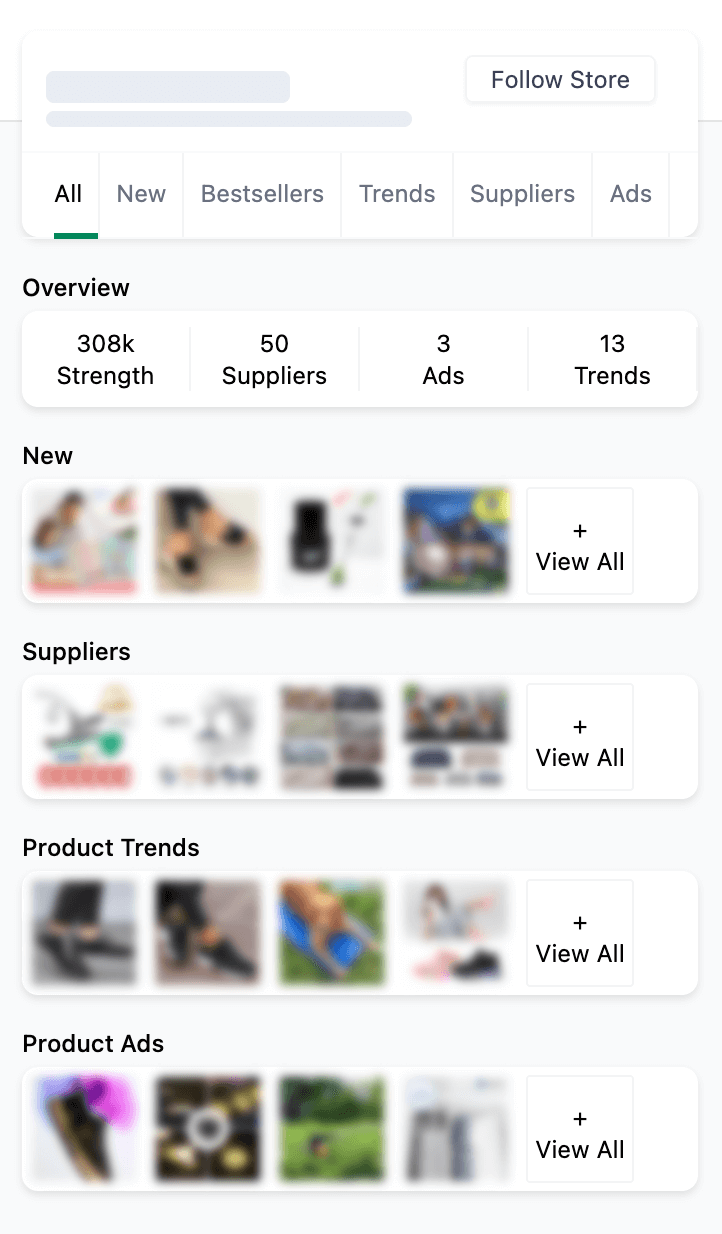
Task: Select the All tab
Action: (x=68, y=194)
